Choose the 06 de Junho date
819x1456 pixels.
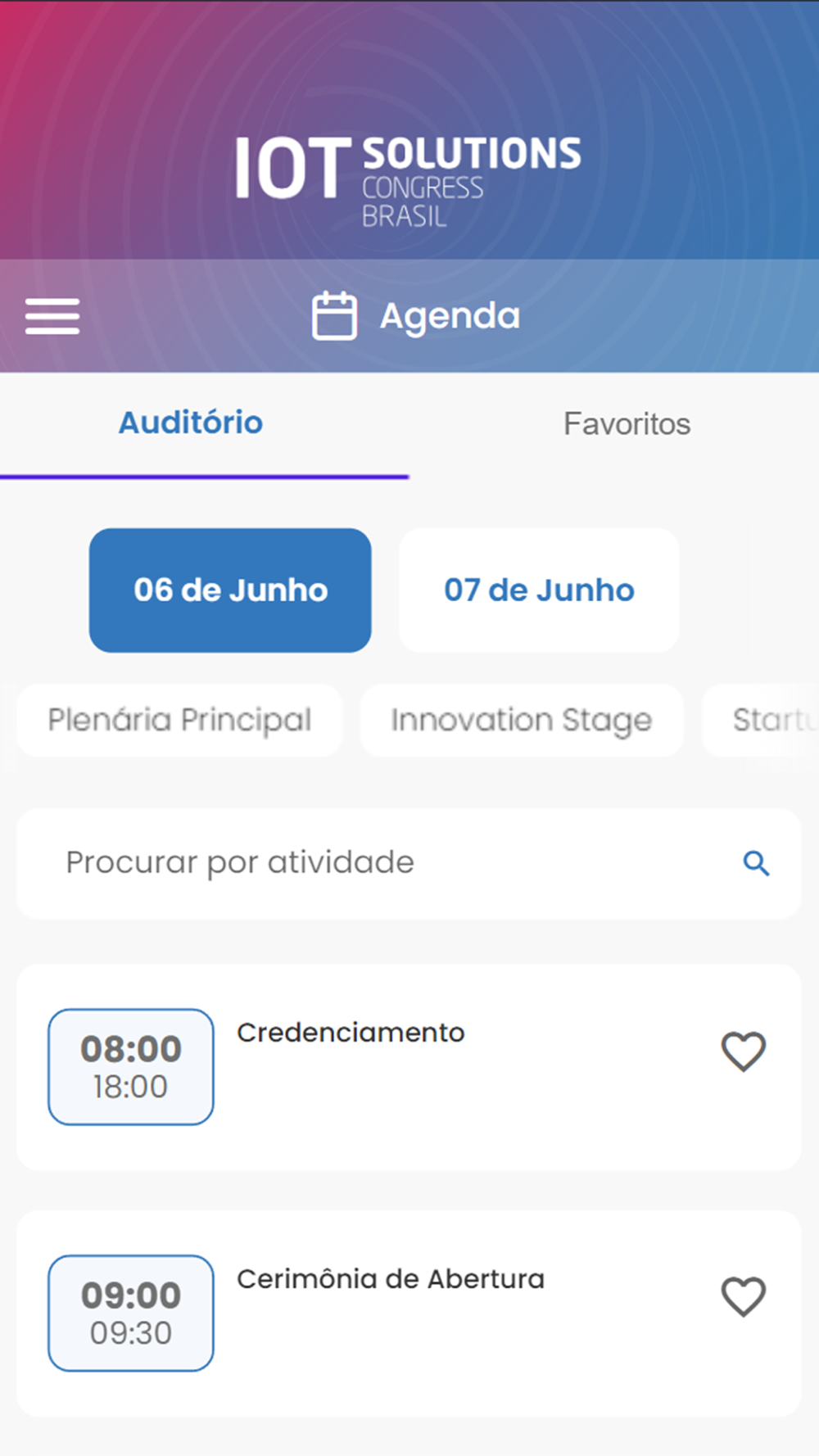point(230,590)
